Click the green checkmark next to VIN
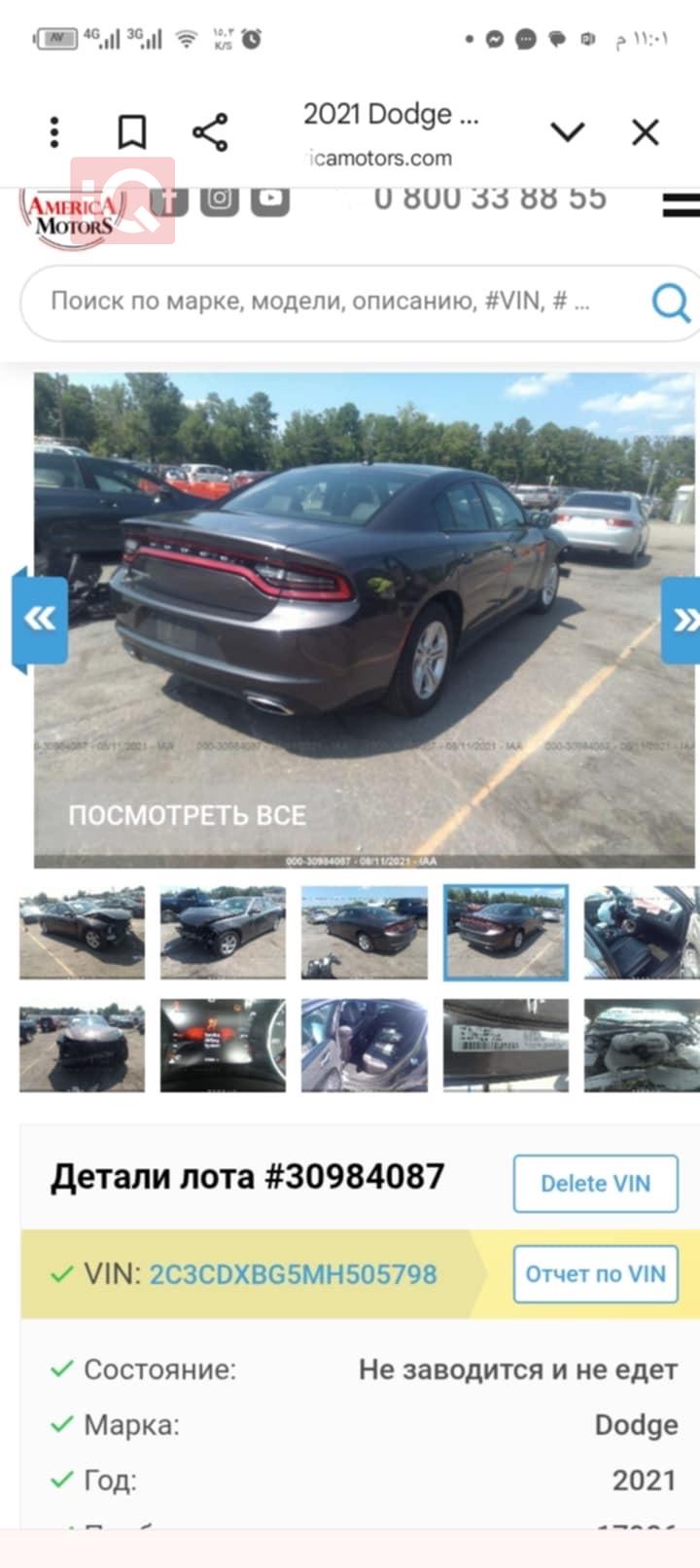Viewport: 700px width, 1568px height. click(64, 1272)
